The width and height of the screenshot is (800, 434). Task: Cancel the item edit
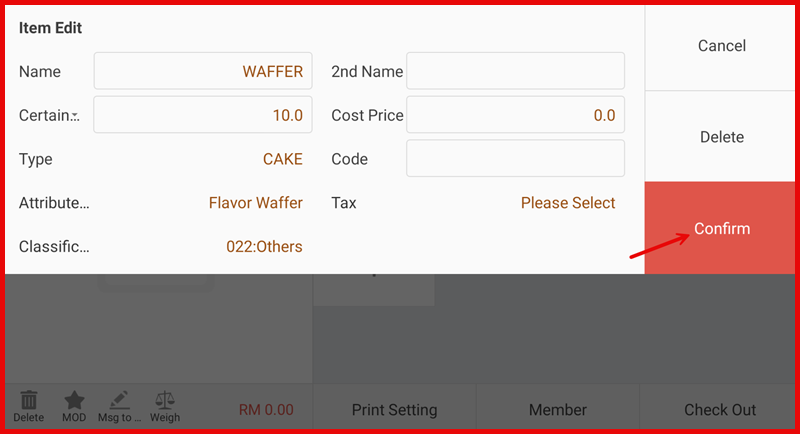click(721, 46)
